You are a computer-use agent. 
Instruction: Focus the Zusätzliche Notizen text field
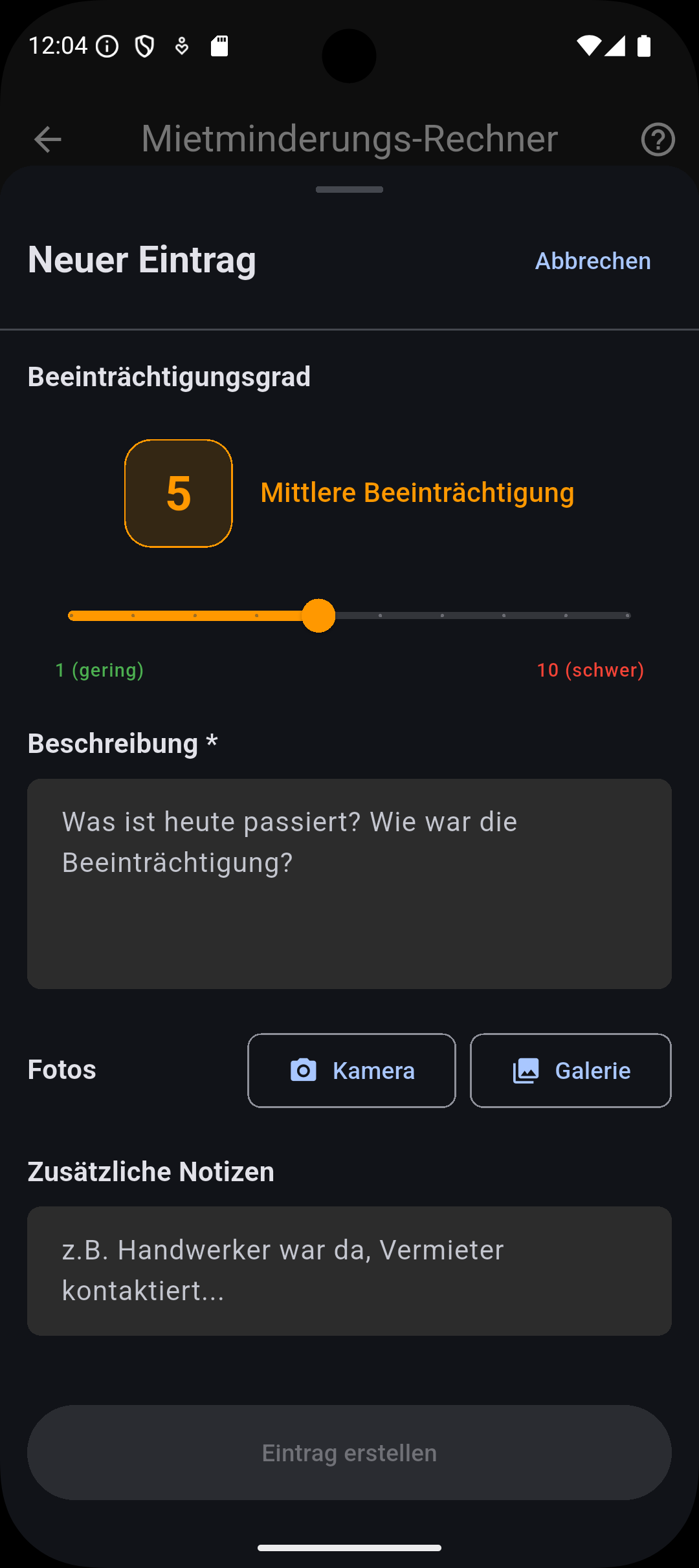tap(349, 1271)
